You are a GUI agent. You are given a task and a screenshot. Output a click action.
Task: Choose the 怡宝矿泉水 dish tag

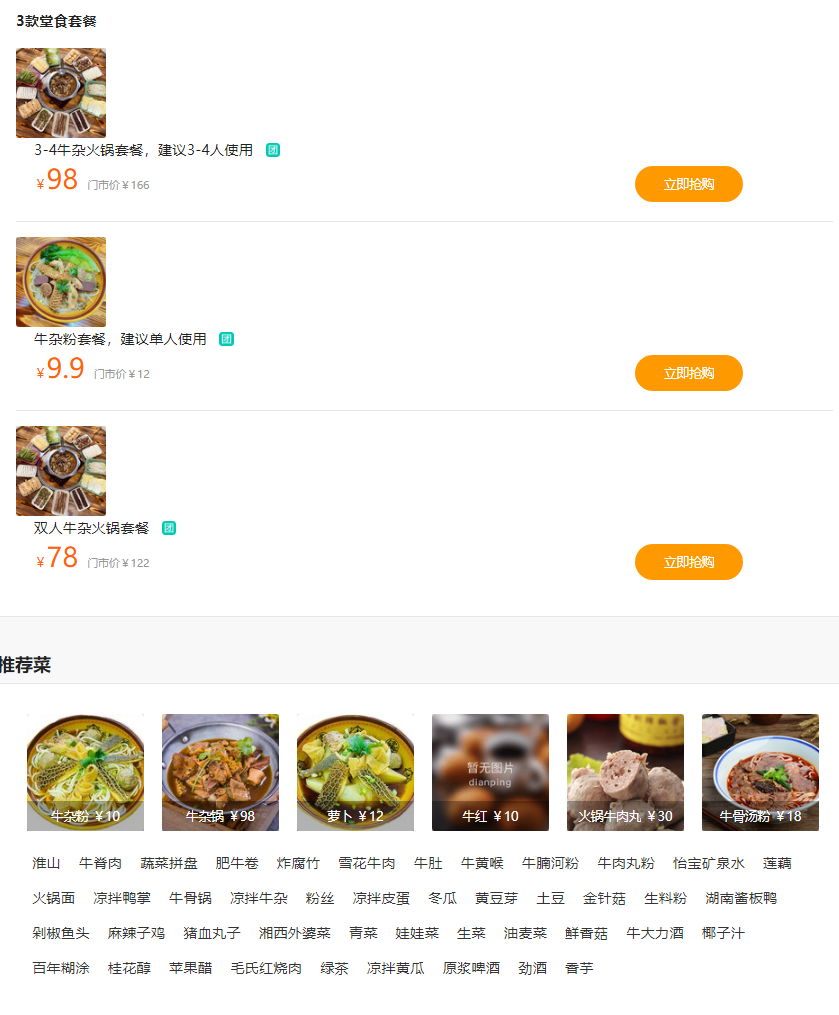click(708, 863)
